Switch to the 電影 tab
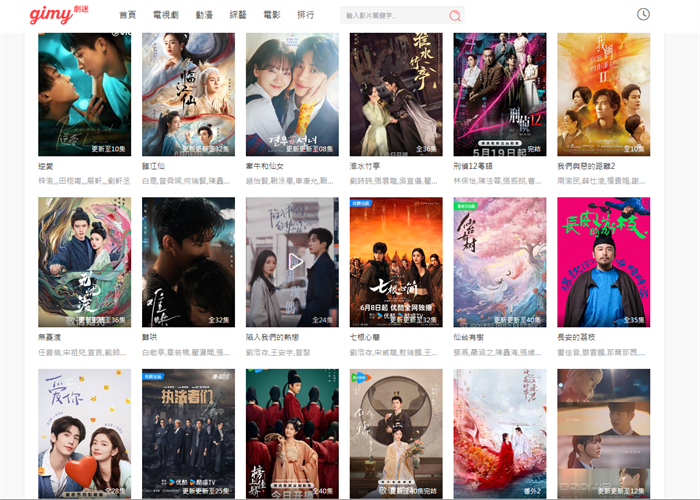 [x=272, y=15]
